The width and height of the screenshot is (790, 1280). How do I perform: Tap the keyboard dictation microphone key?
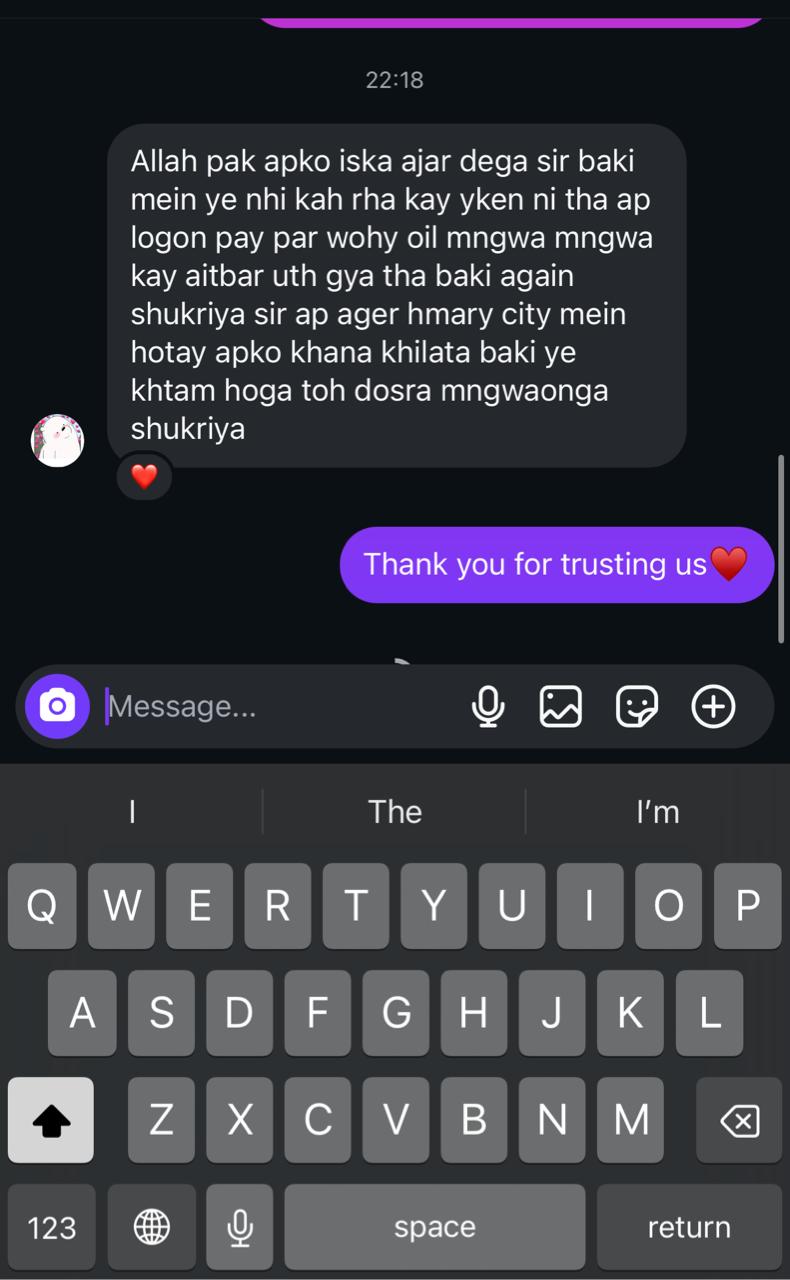pos(239,1226)
